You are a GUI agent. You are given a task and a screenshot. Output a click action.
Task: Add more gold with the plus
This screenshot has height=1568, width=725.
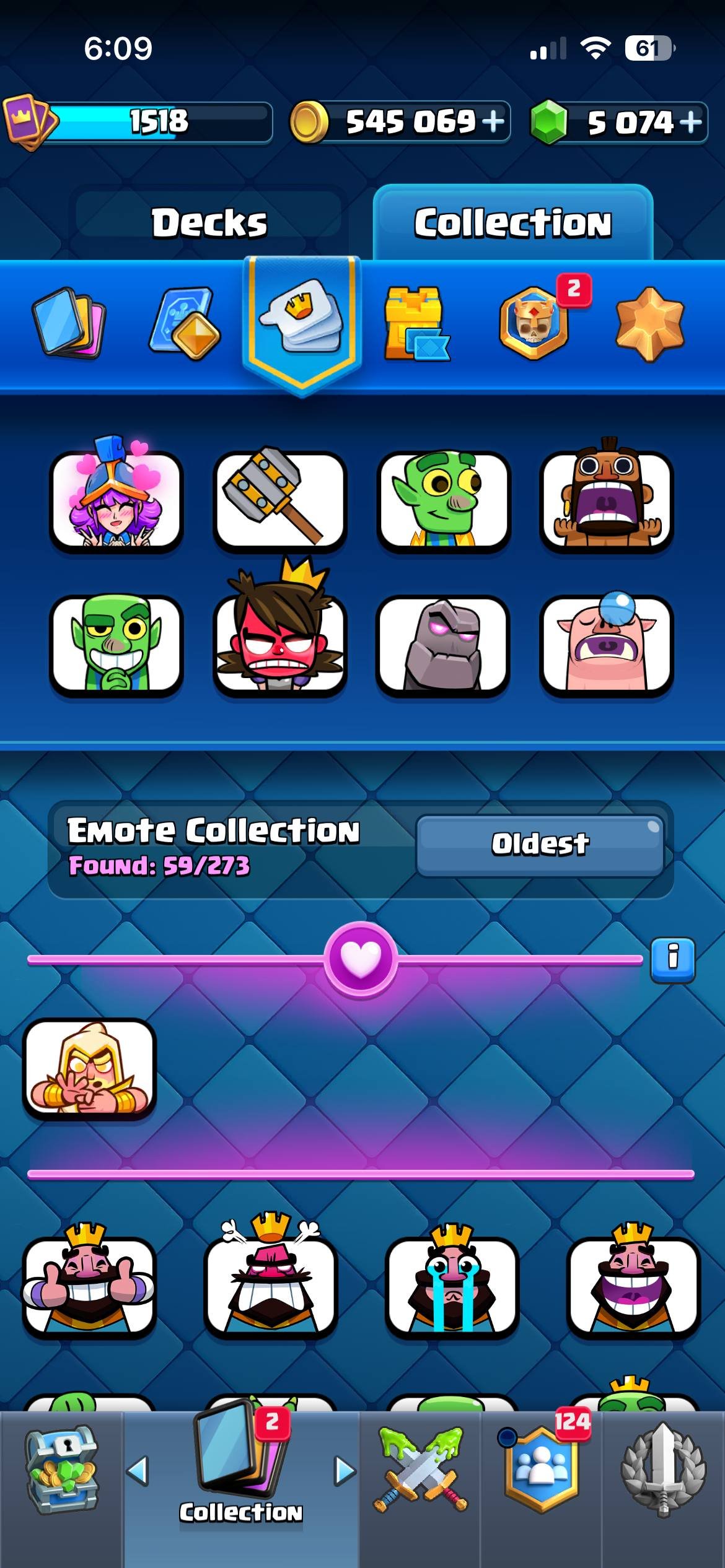(493, 121)
